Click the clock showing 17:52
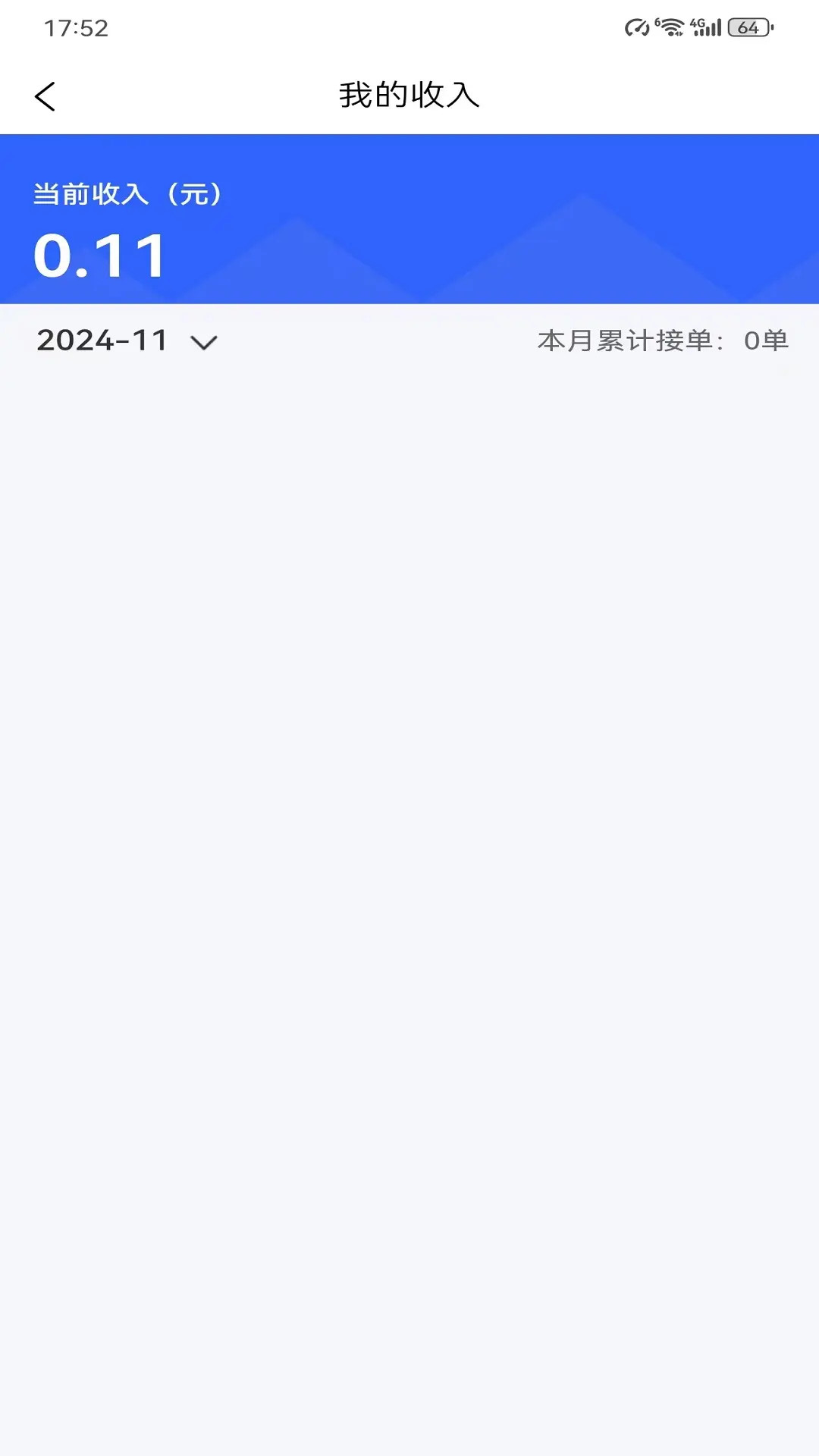This screenshot has width=819, height=1456. click(73, 29)
